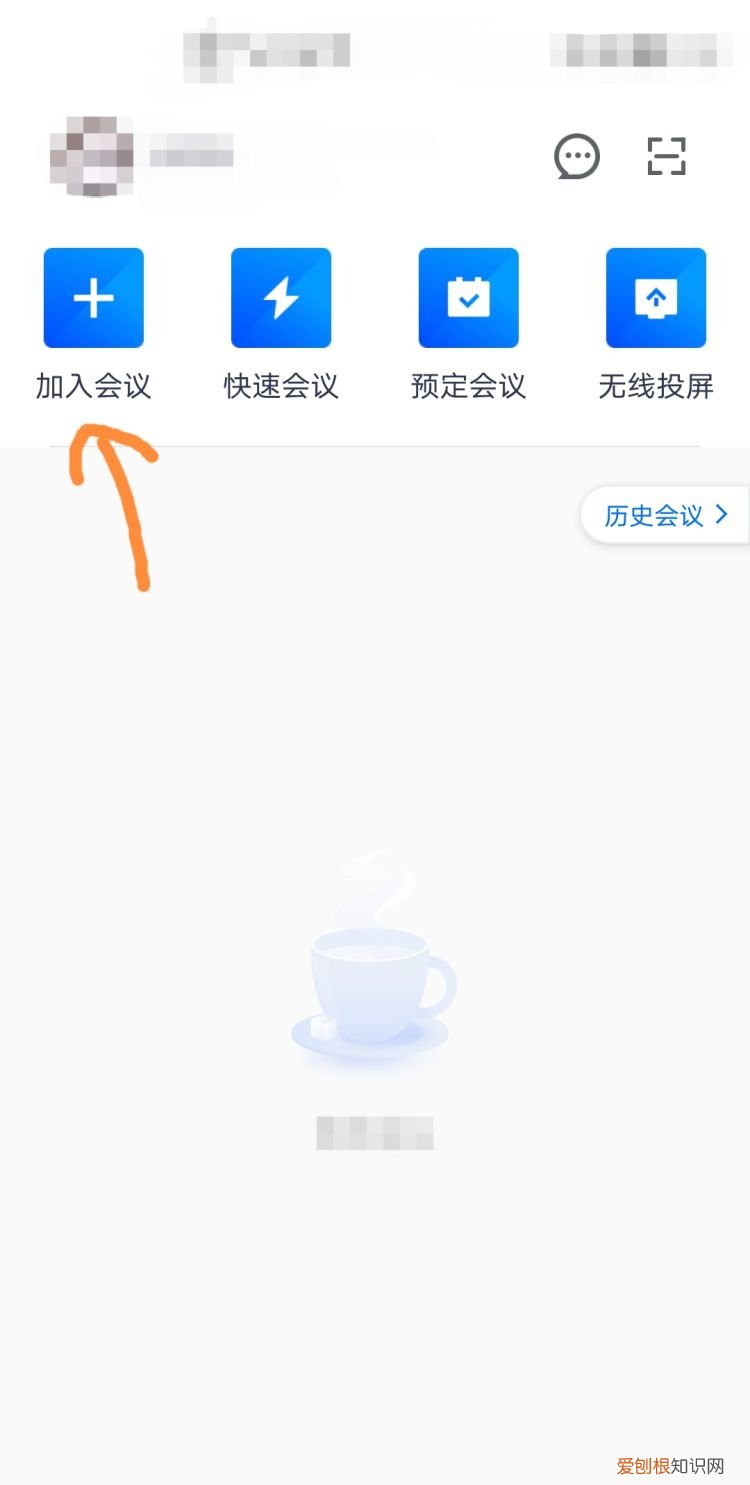750x1485 pixels.
Task: Open 历史会议 to view meeting history
Action: click(656, 514)
